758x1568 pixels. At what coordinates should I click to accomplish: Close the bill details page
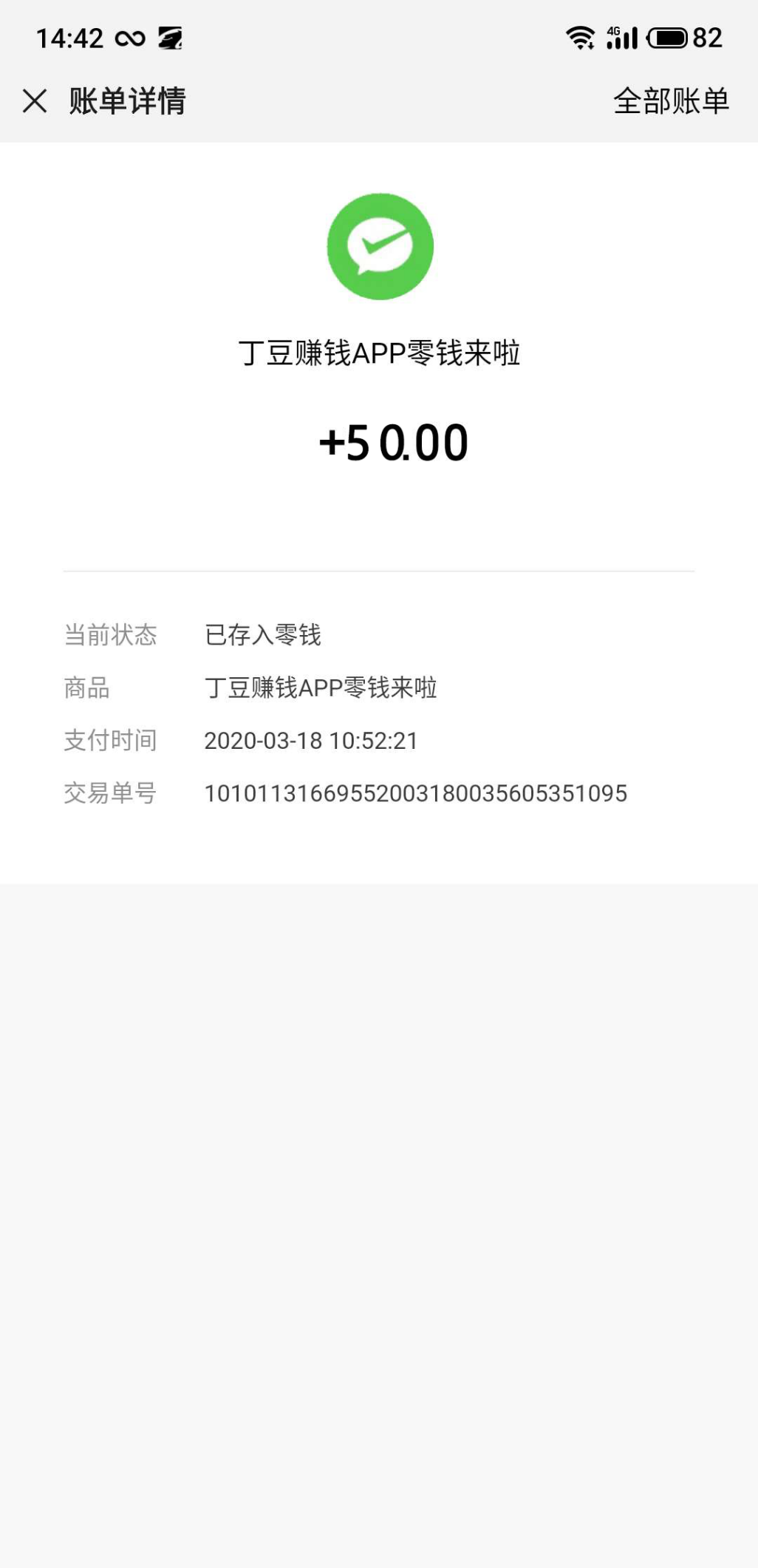[x=35, y=101]
